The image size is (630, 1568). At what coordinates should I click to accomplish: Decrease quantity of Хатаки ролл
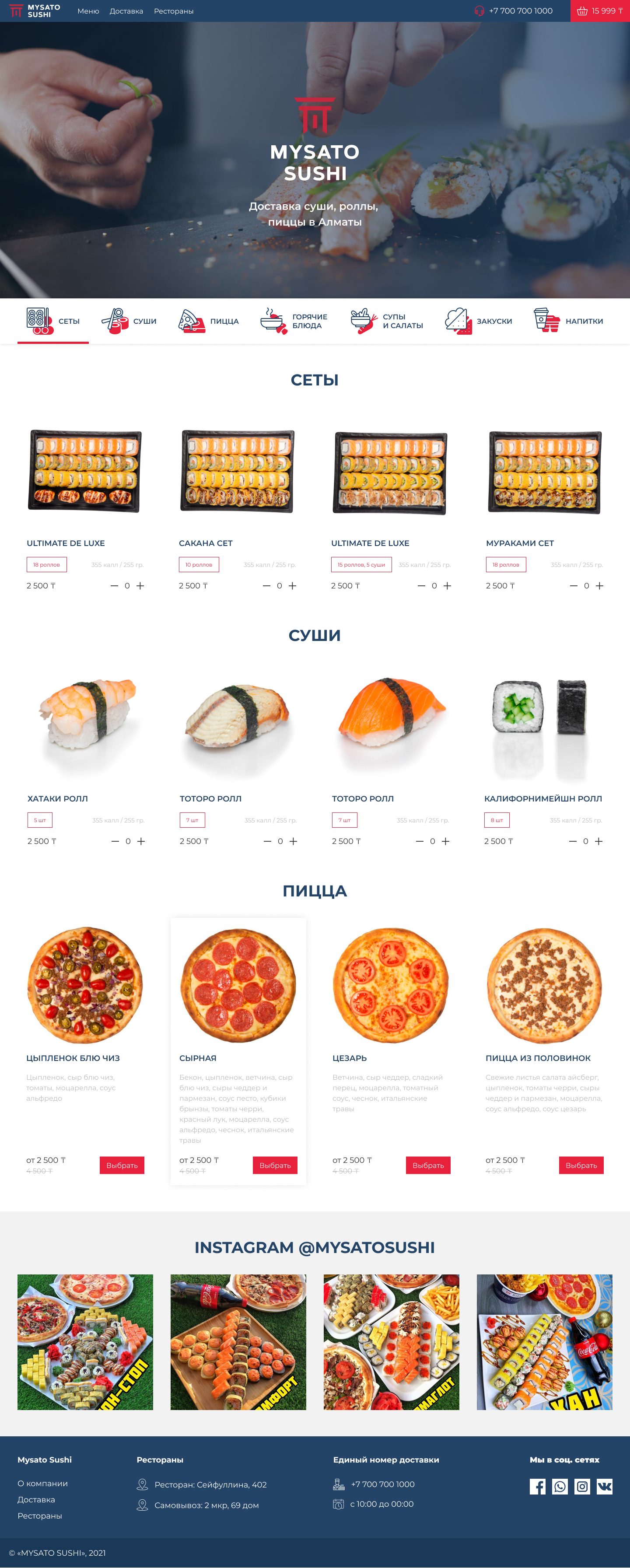[x=115, y=841]
